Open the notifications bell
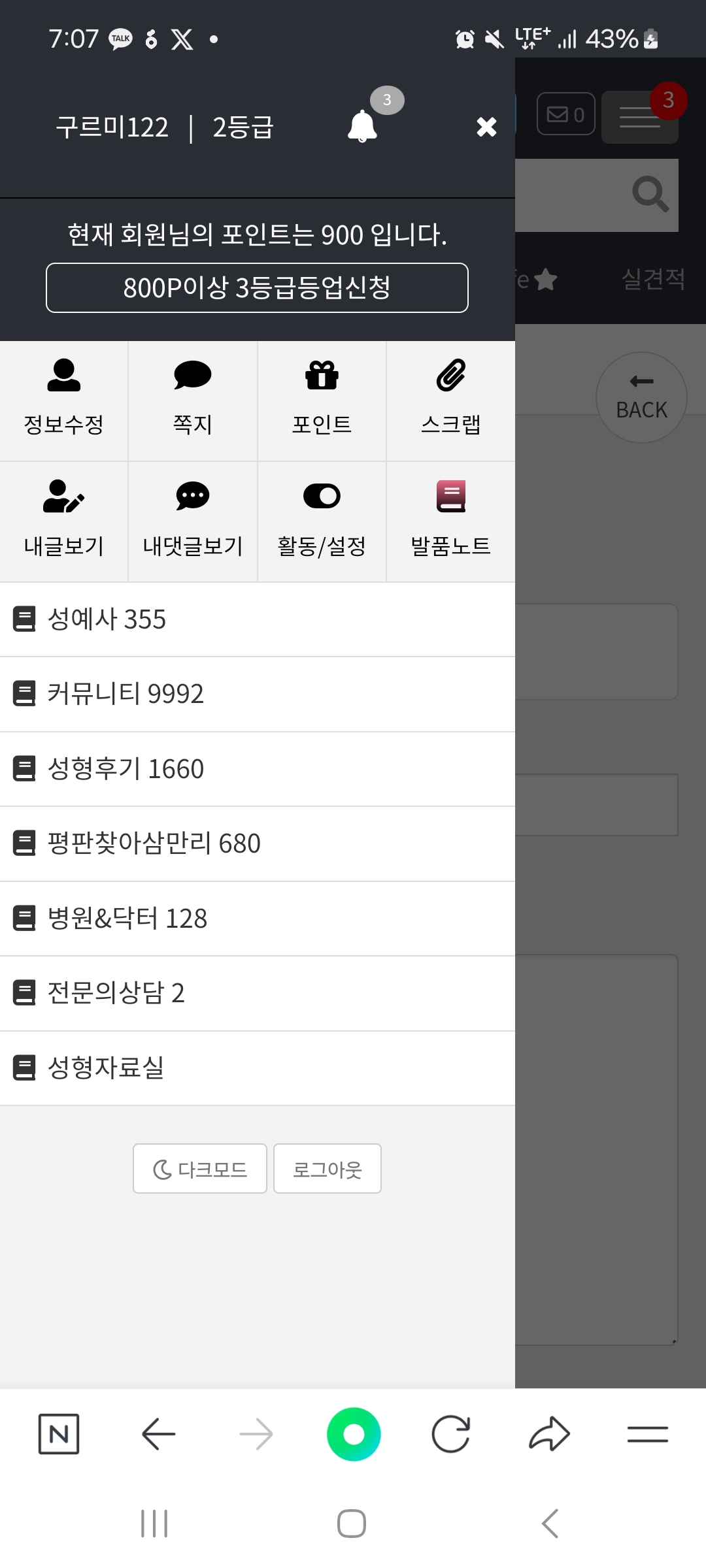Viewport: 706px width, 1568px height. (363, 125)
